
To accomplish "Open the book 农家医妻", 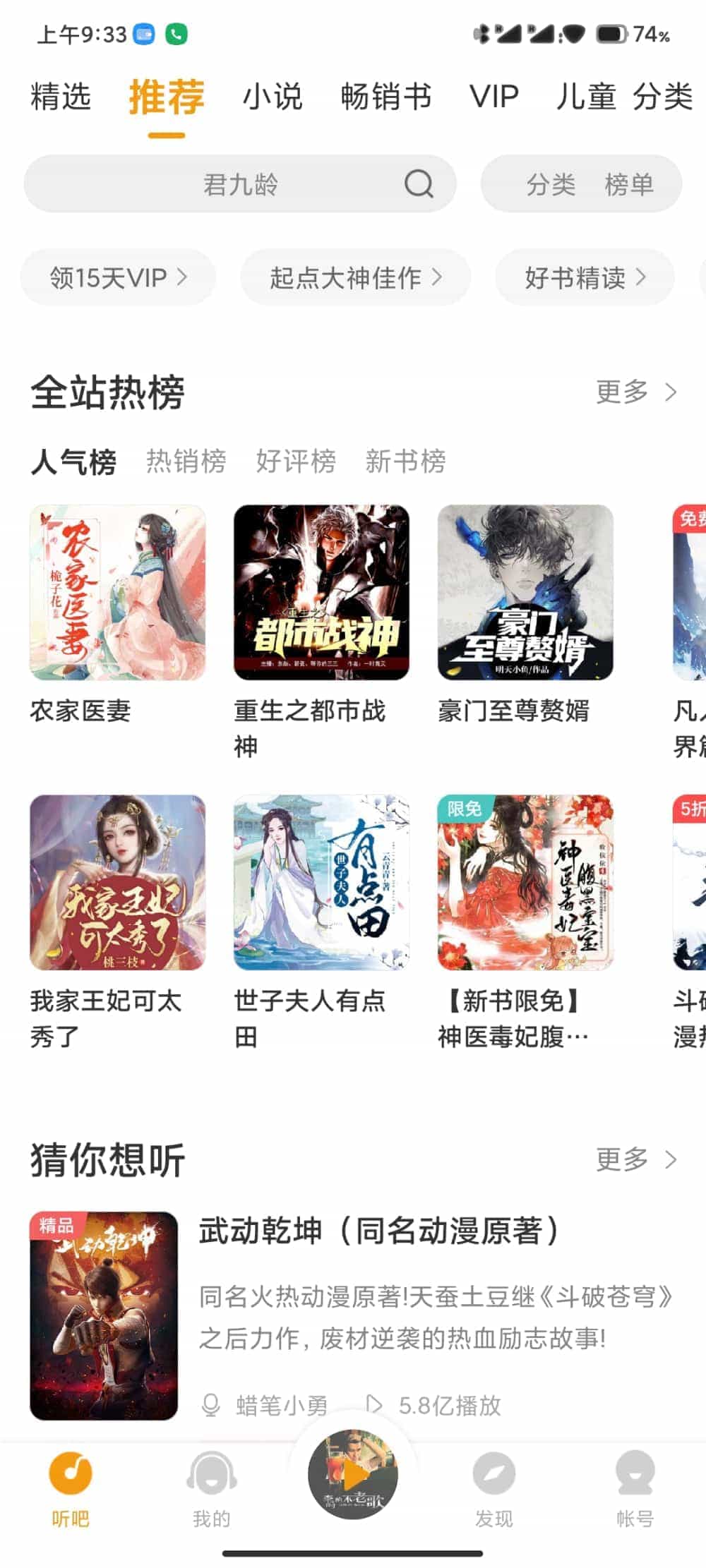I will pos(117,593).
